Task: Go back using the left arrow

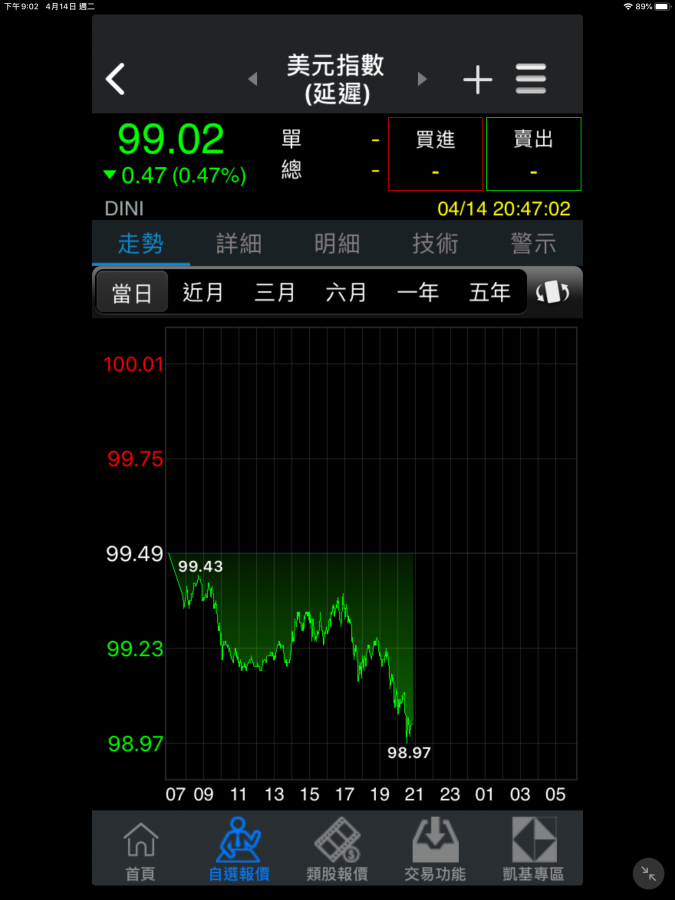Action: click(116, 79)
